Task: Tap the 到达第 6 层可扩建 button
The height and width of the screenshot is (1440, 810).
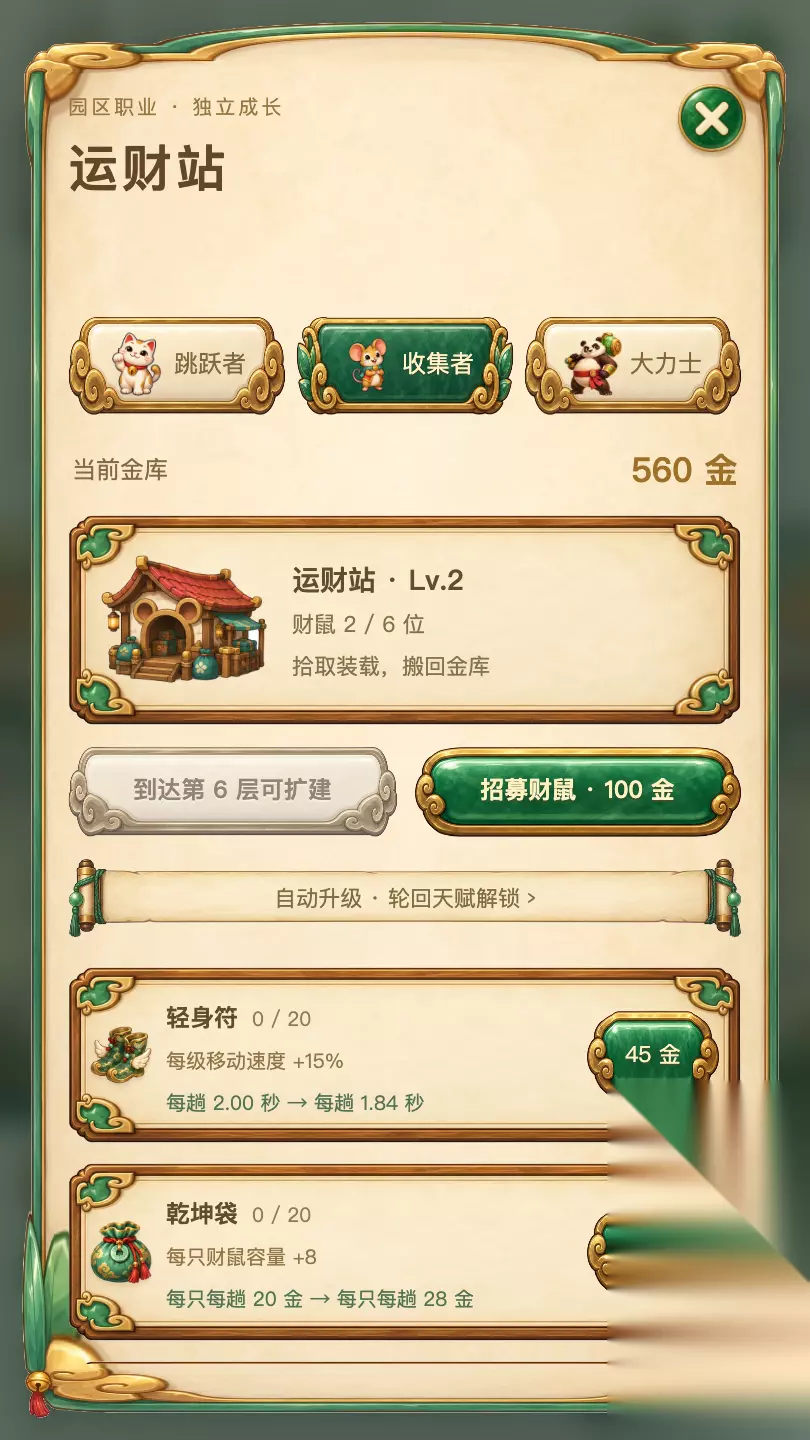Action: [232, 790]
